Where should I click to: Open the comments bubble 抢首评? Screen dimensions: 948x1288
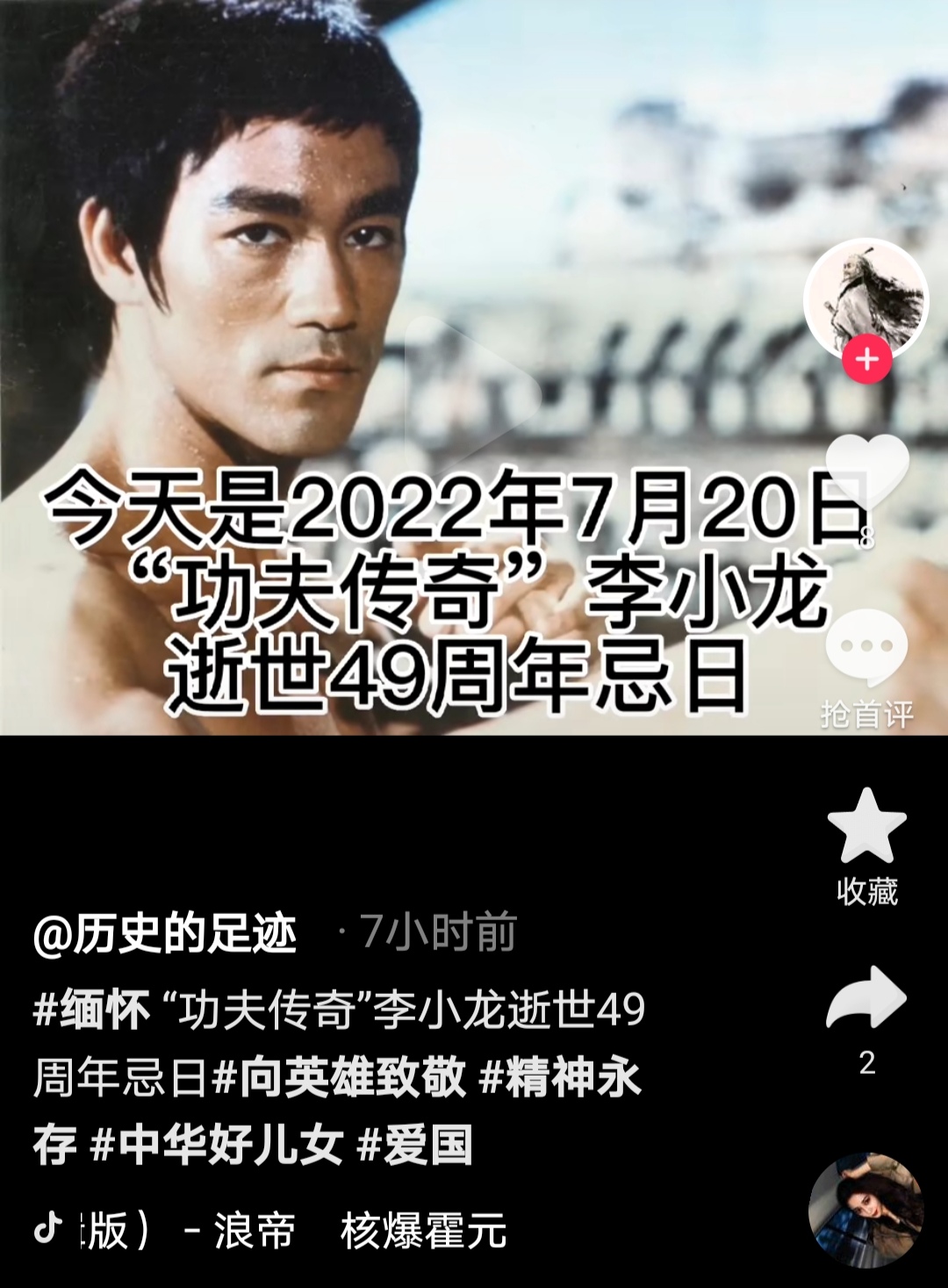[x=866, y=650]
